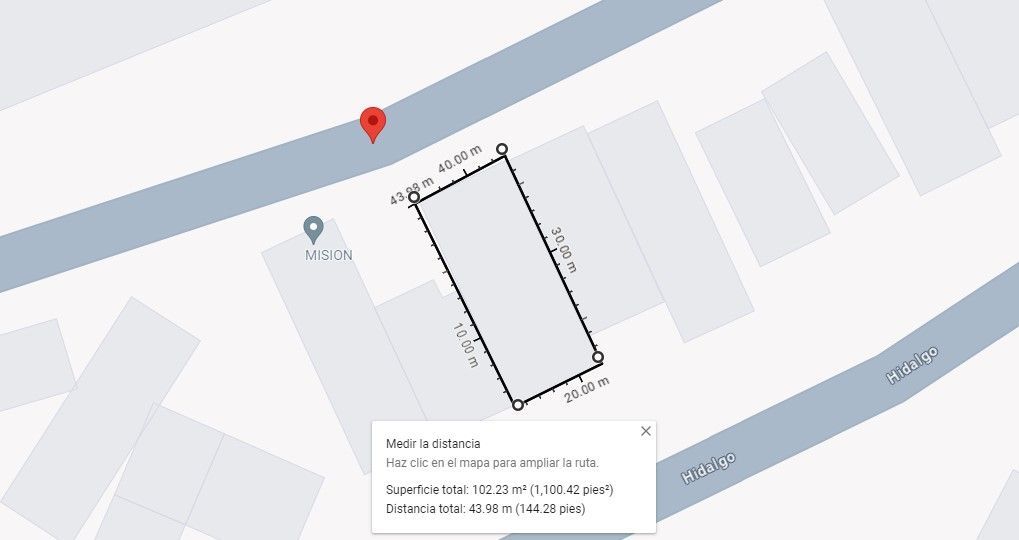Open the MISION place marker
The width and height of the screenshot is (1019, 540).
point(314,230)
